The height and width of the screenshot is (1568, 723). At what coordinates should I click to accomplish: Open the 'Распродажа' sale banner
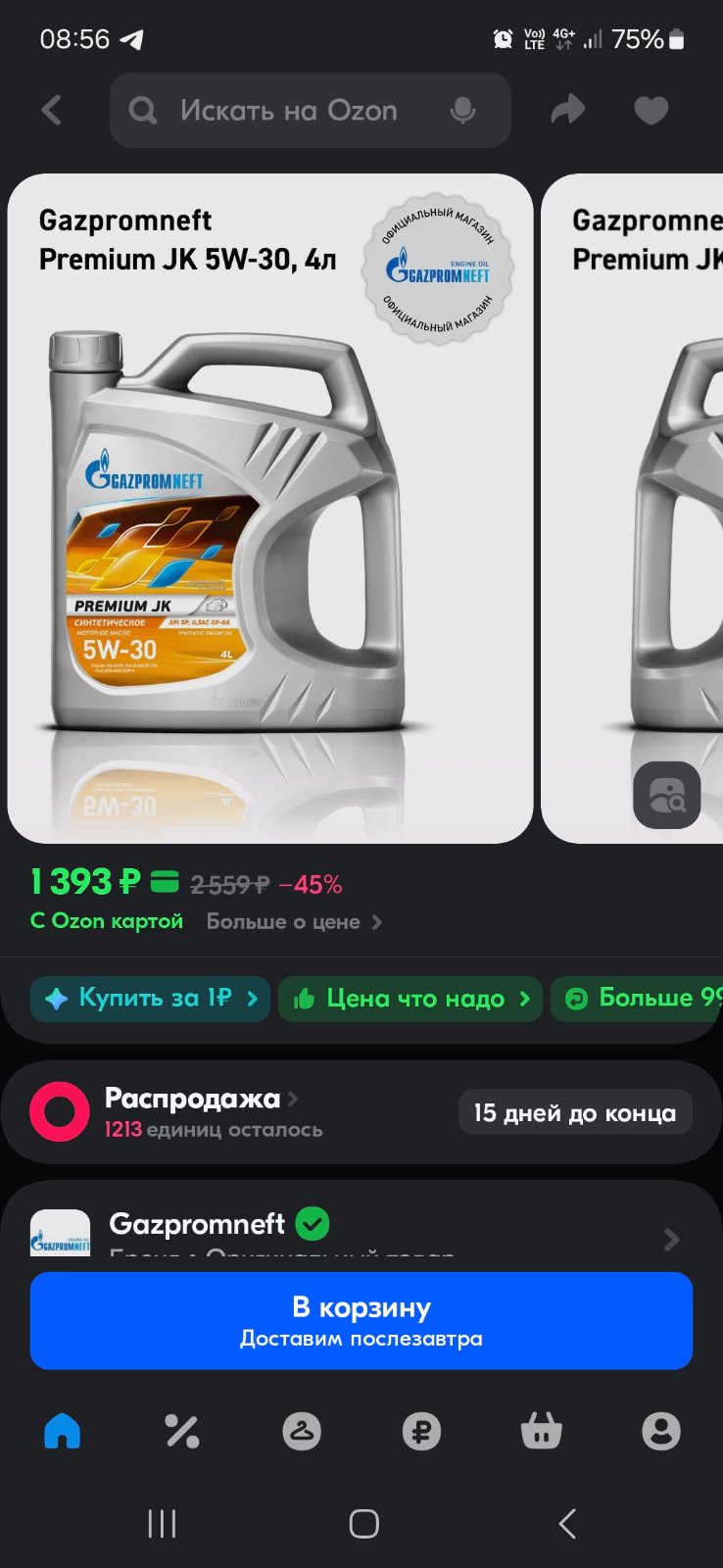tap(361, 1112)
